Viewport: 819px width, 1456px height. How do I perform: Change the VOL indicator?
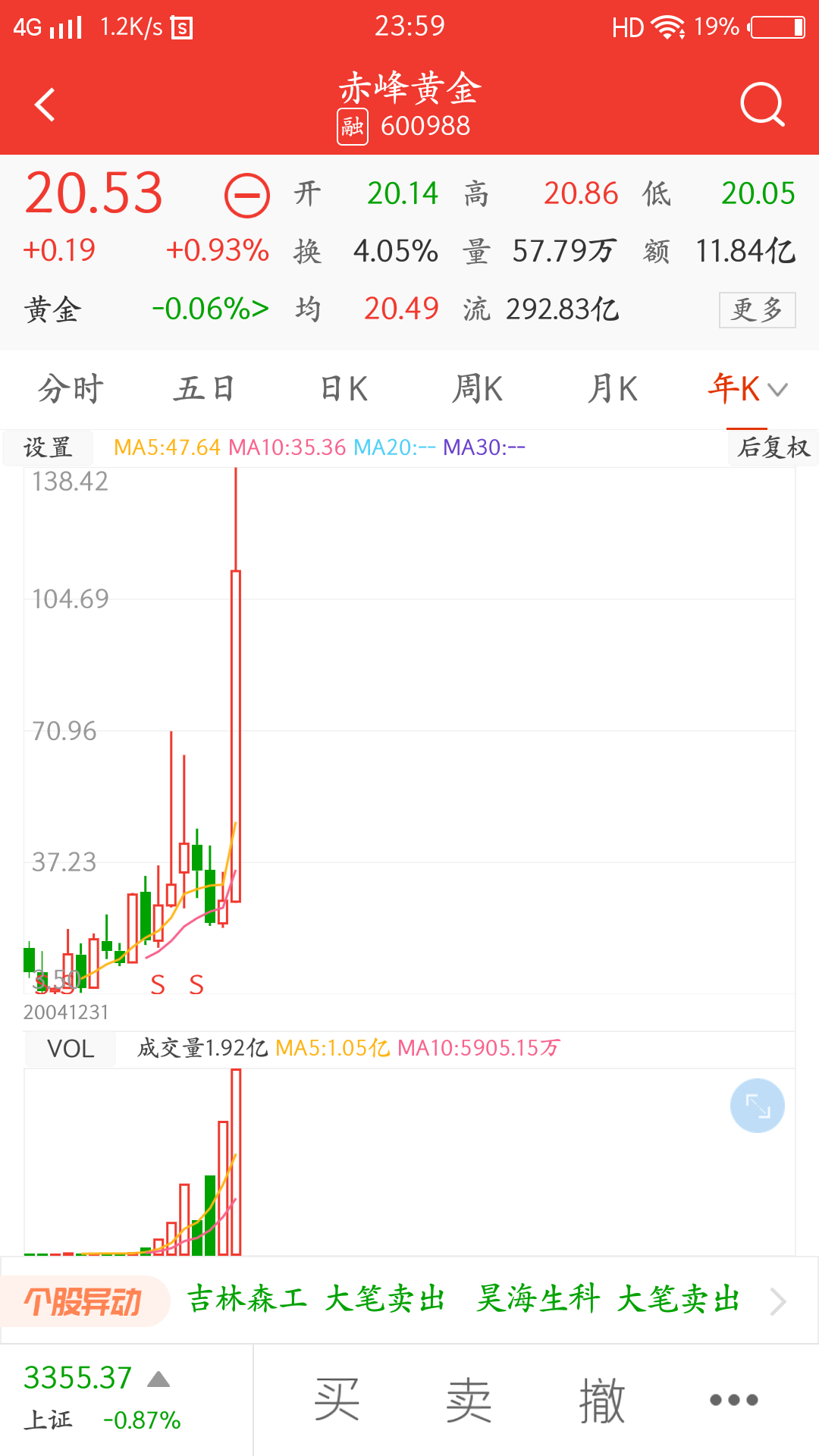point(71,1049)
